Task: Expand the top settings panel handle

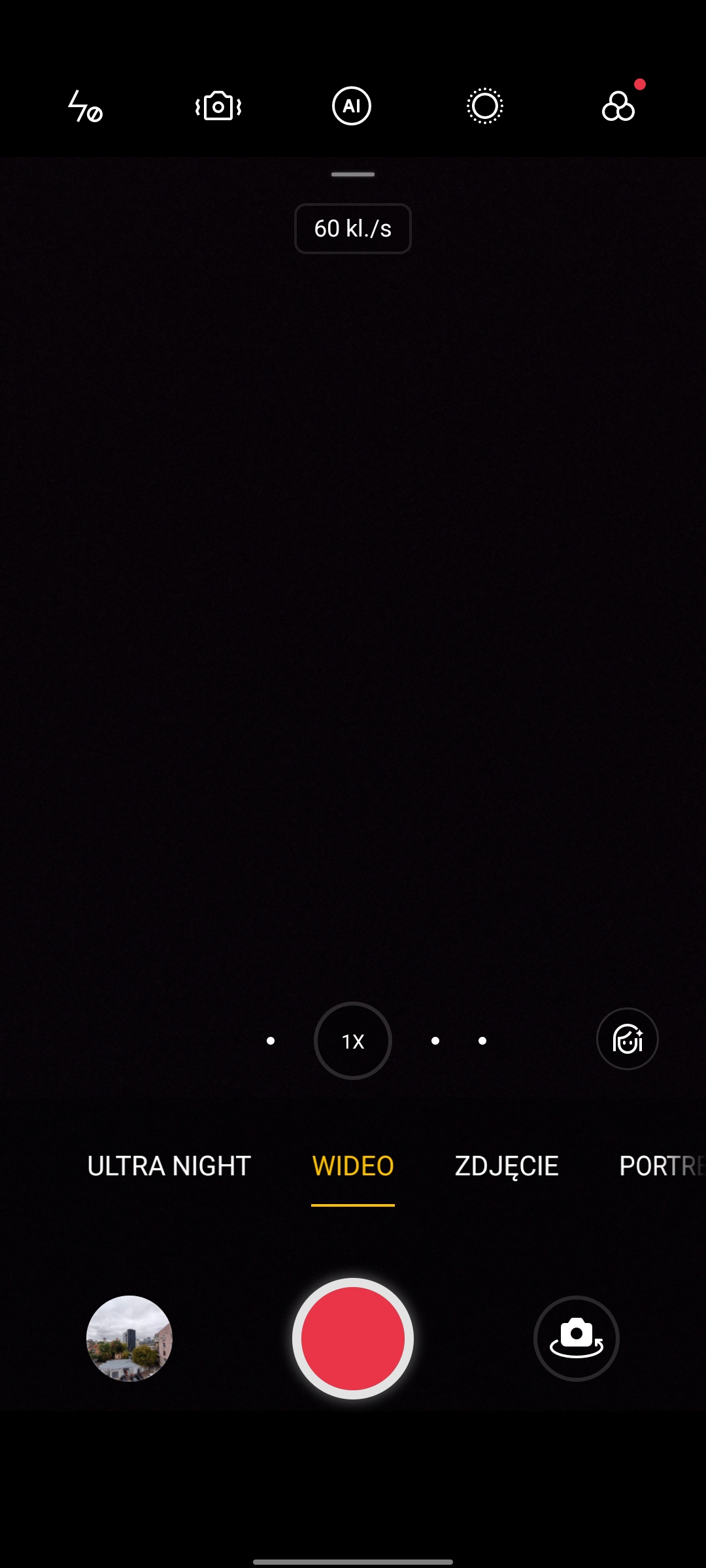Action: point(353,174)
